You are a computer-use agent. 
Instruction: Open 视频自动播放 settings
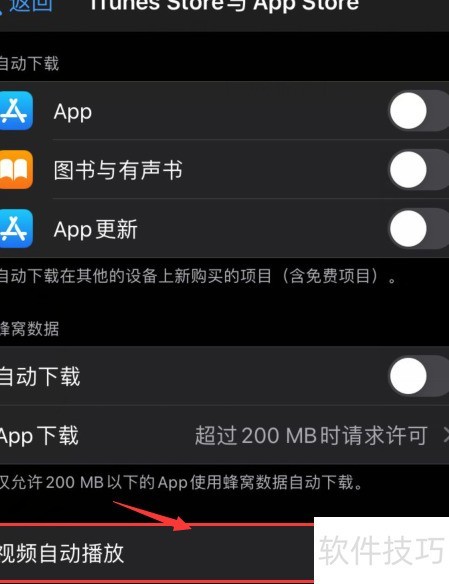156,553
